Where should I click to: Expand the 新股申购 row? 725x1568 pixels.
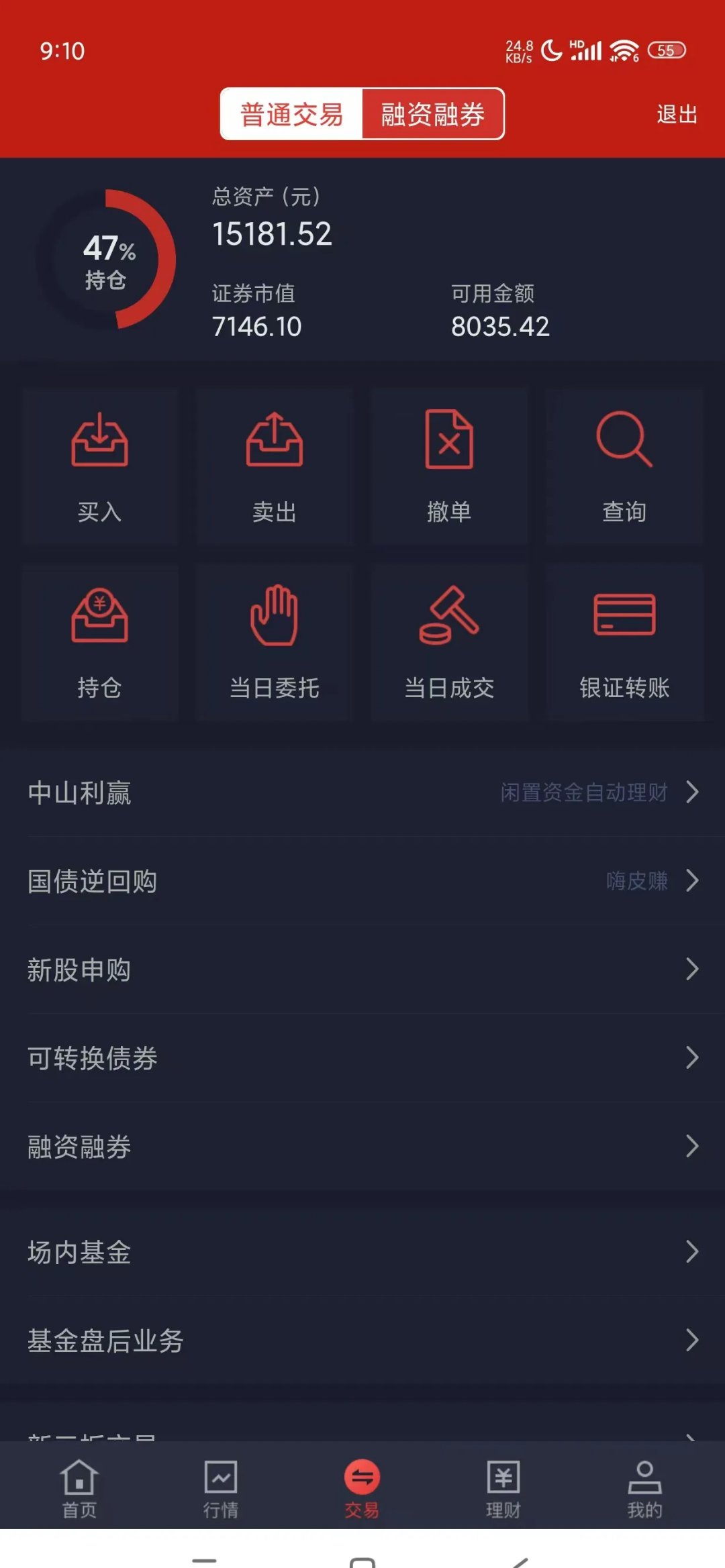point(362,970)
